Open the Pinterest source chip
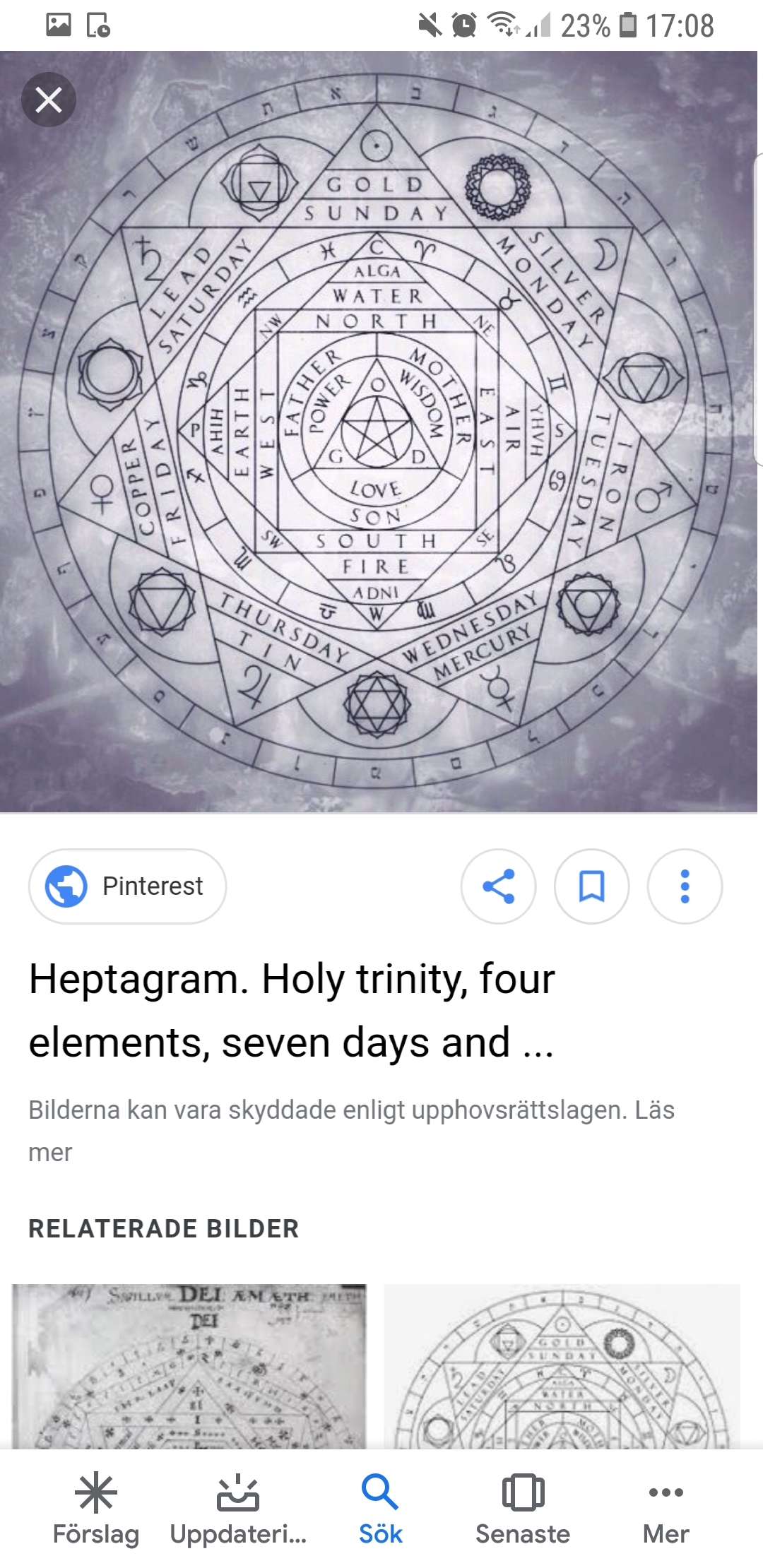Screen dimensions: 763x1568 [128, 886]
